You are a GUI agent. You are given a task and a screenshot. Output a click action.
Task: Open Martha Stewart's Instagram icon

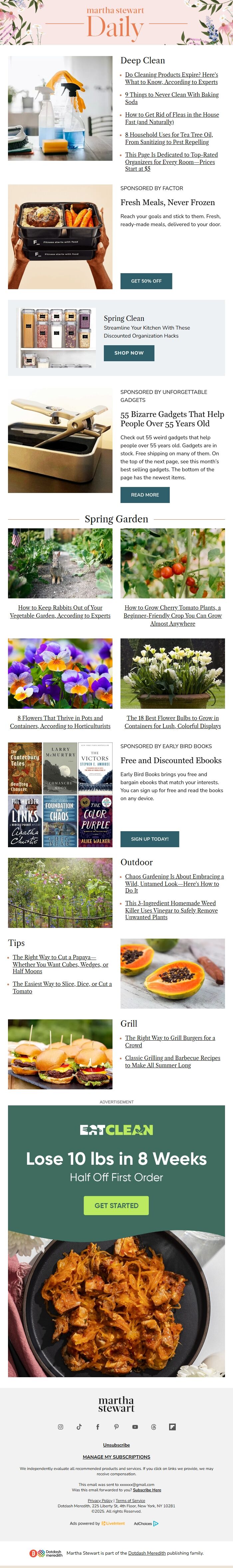tap(61, 1427)
